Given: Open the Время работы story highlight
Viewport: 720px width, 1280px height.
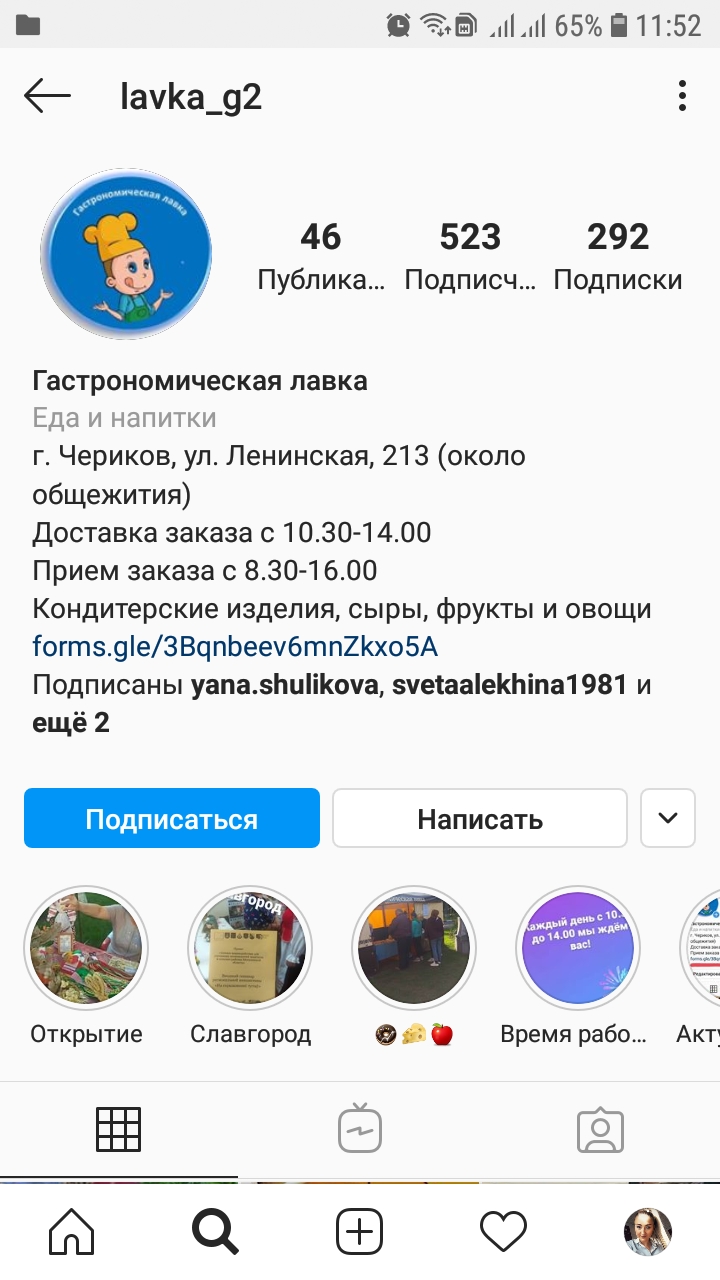Looking at the screenshot, I should point(578,947).
